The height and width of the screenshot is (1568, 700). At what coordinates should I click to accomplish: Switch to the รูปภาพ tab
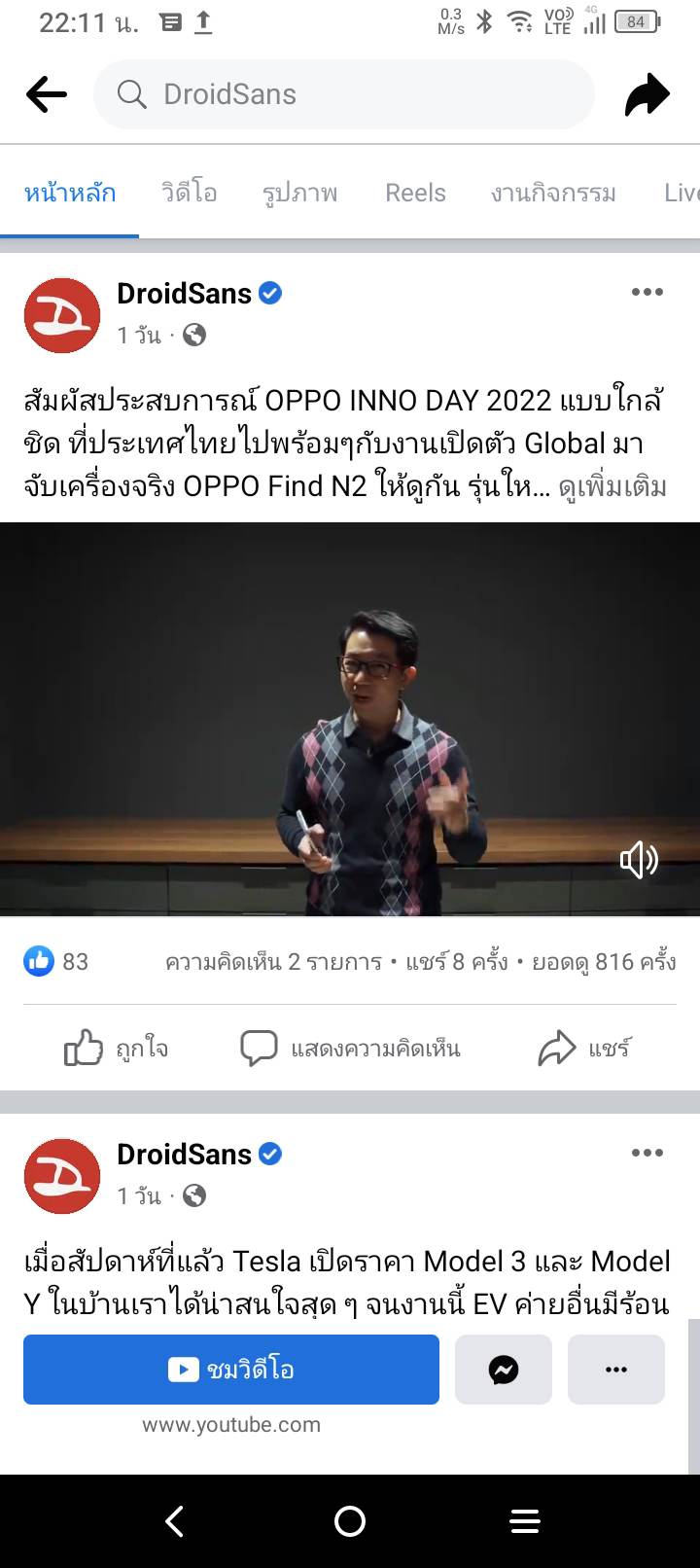(x=300, y=193)
